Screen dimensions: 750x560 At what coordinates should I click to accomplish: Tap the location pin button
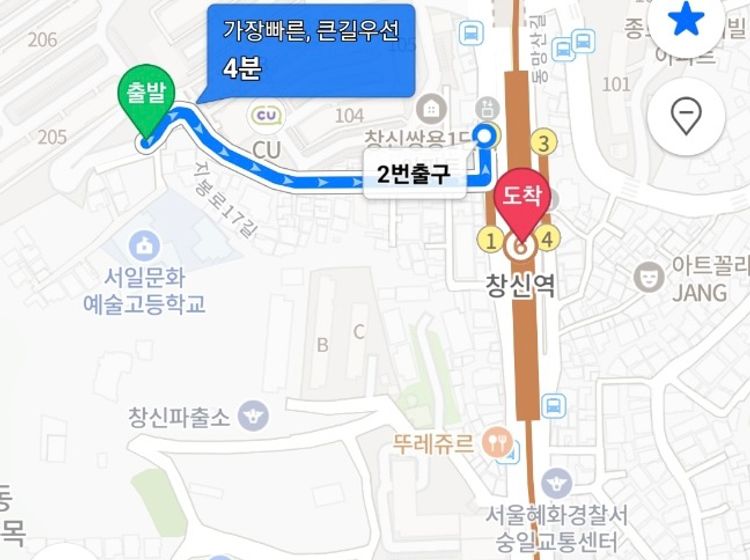(x=686, y=117)
